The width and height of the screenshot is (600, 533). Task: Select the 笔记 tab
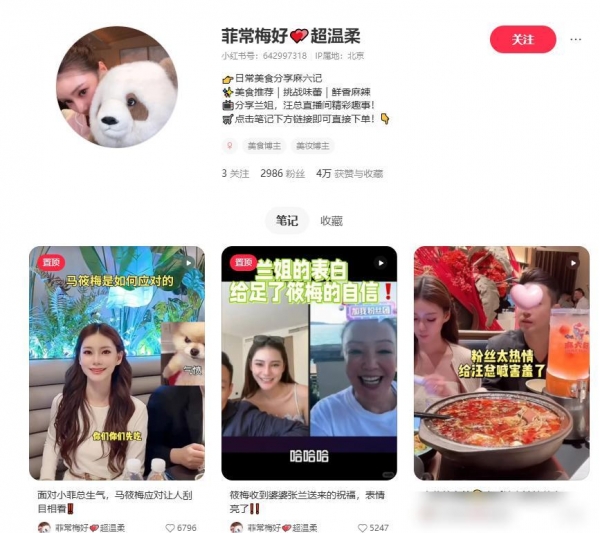[x=287, y=220]
